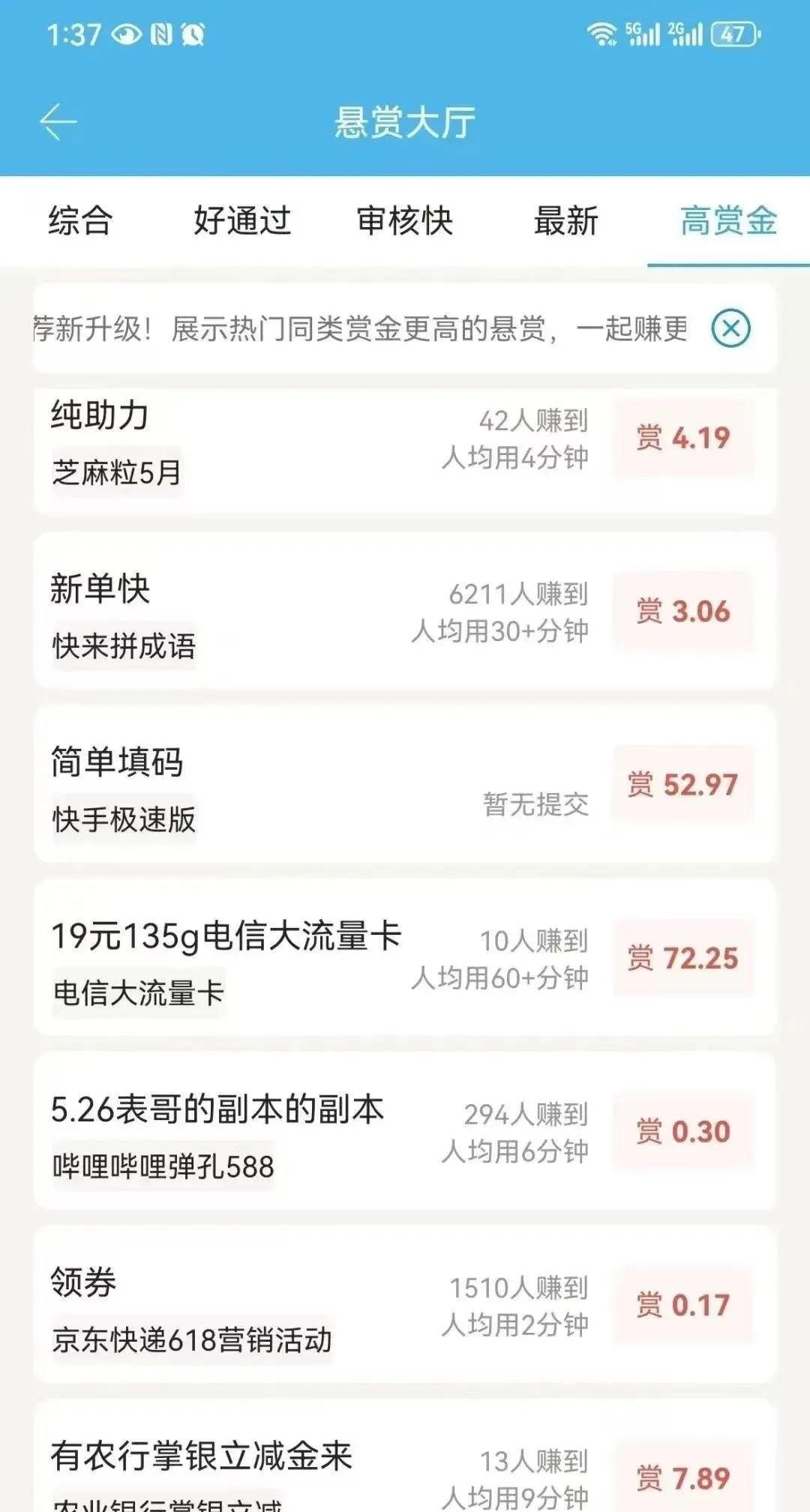Viewport: 810px width, 1512px height.
Task: Open the 简单填码 快手极速版 task
Action: (x=405, y=784)
